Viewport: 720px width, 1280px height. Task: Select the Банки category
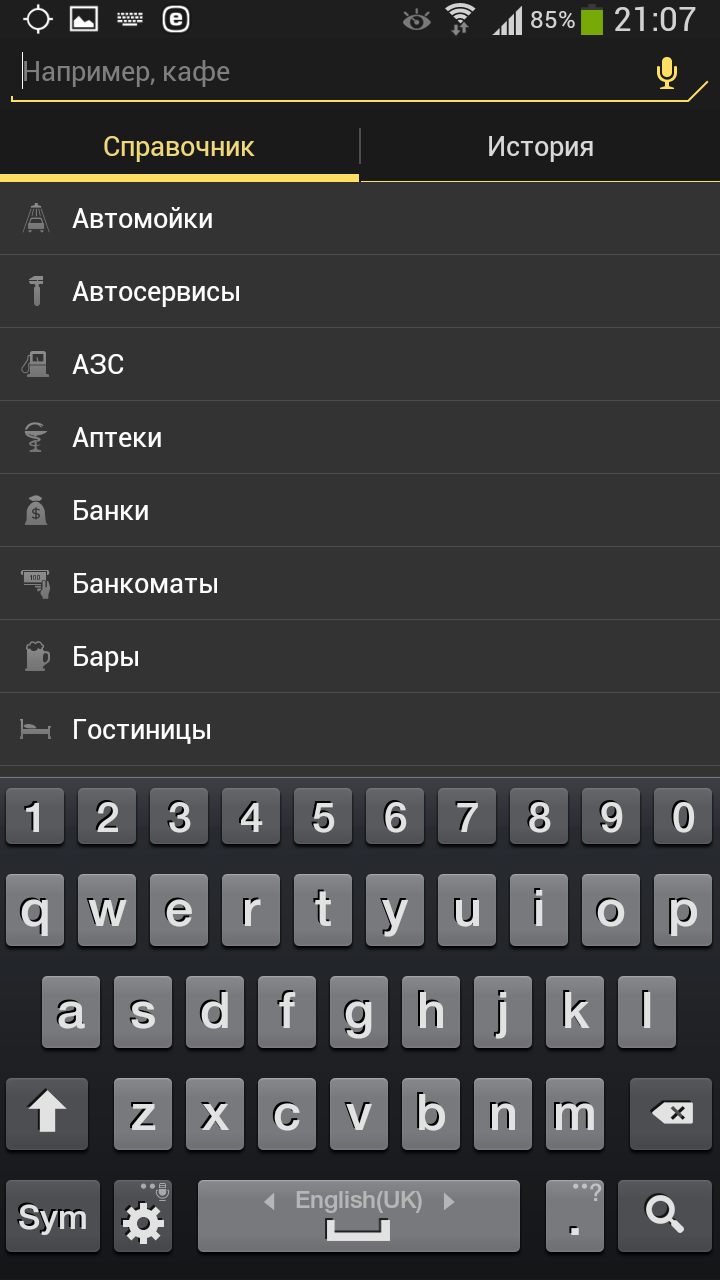pos(360,510)
